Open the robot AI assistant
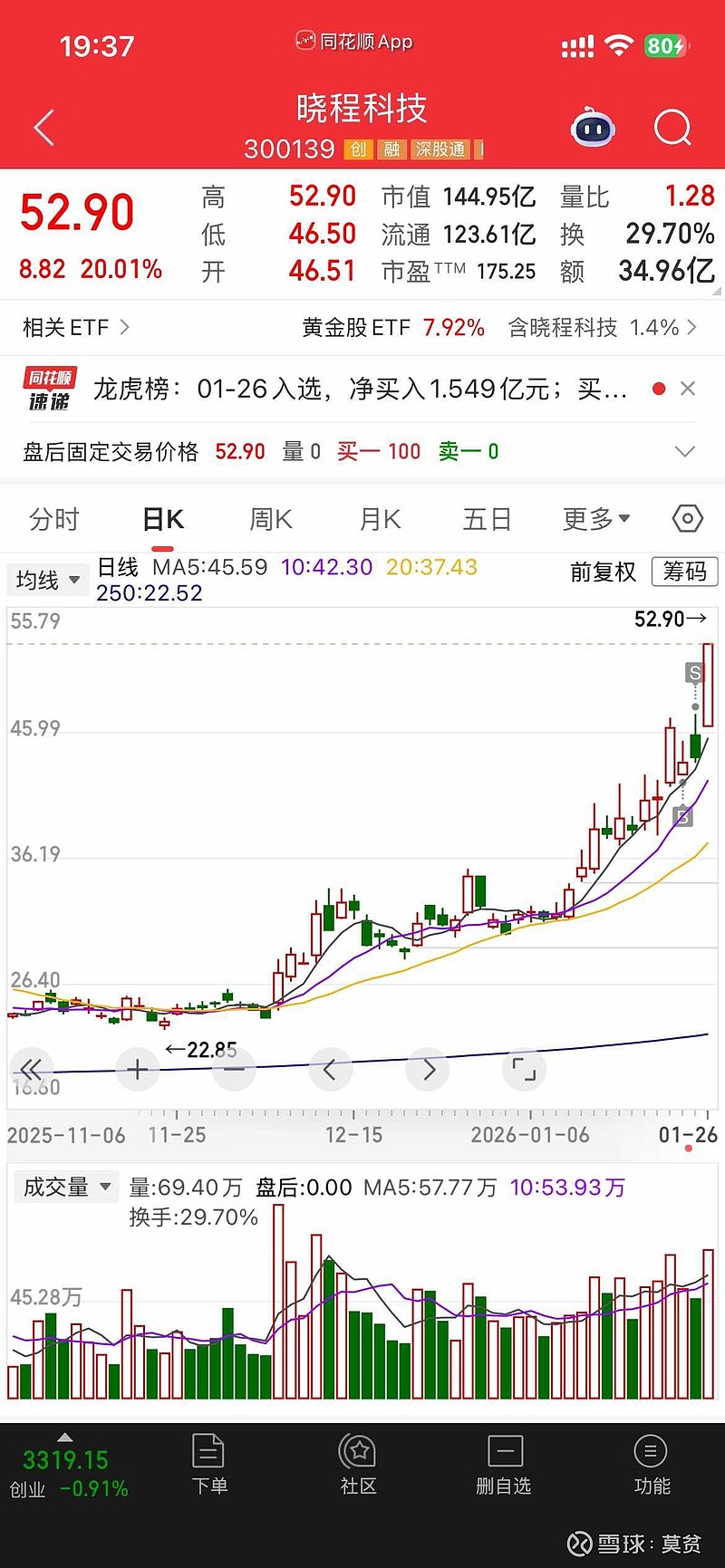The image size is (725, 1568). (x=593, y=128)
